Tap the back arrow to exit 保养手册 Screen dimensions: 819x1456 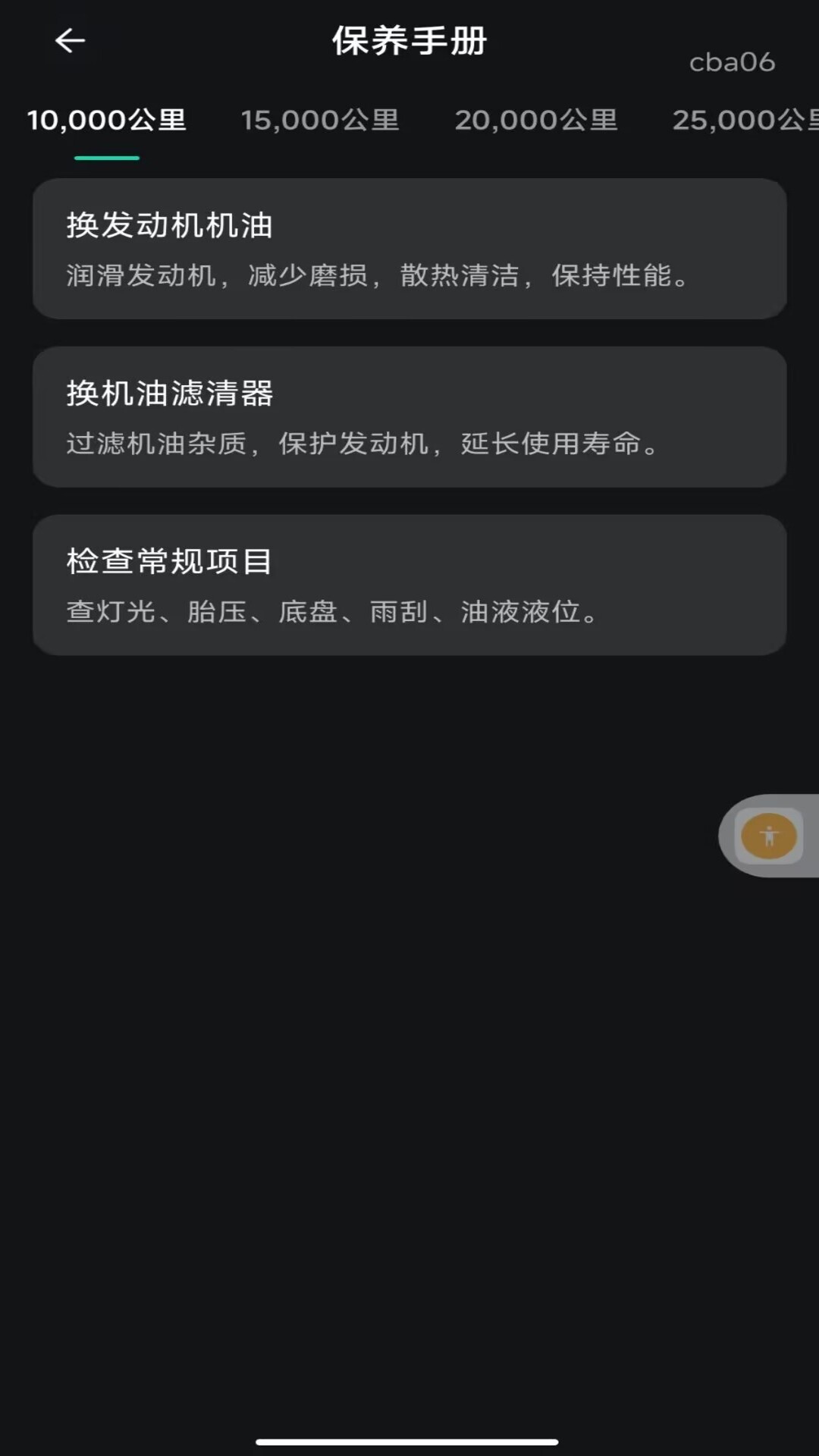(x=69, y=39)
